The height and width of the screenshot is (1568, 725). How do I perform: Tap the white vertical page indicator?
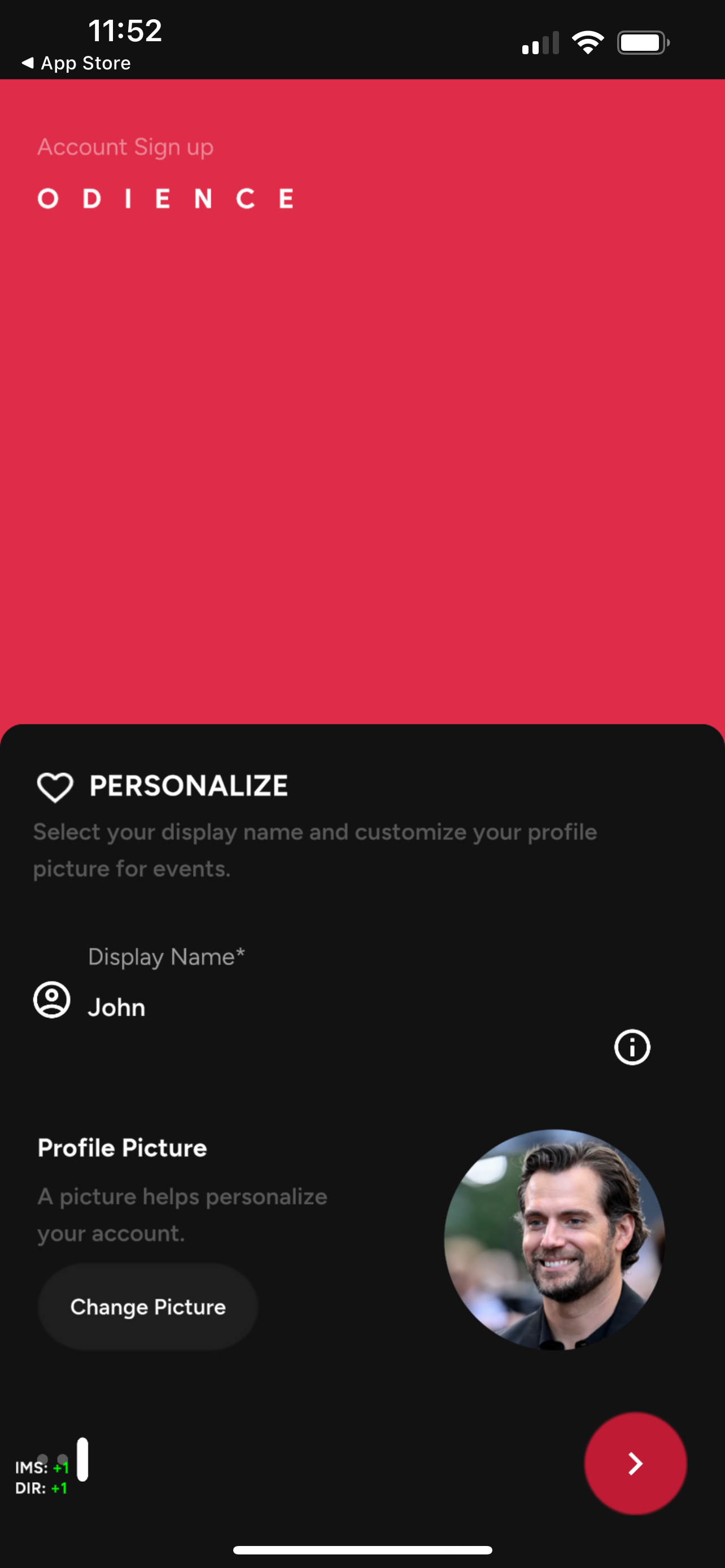[83, 1460]
